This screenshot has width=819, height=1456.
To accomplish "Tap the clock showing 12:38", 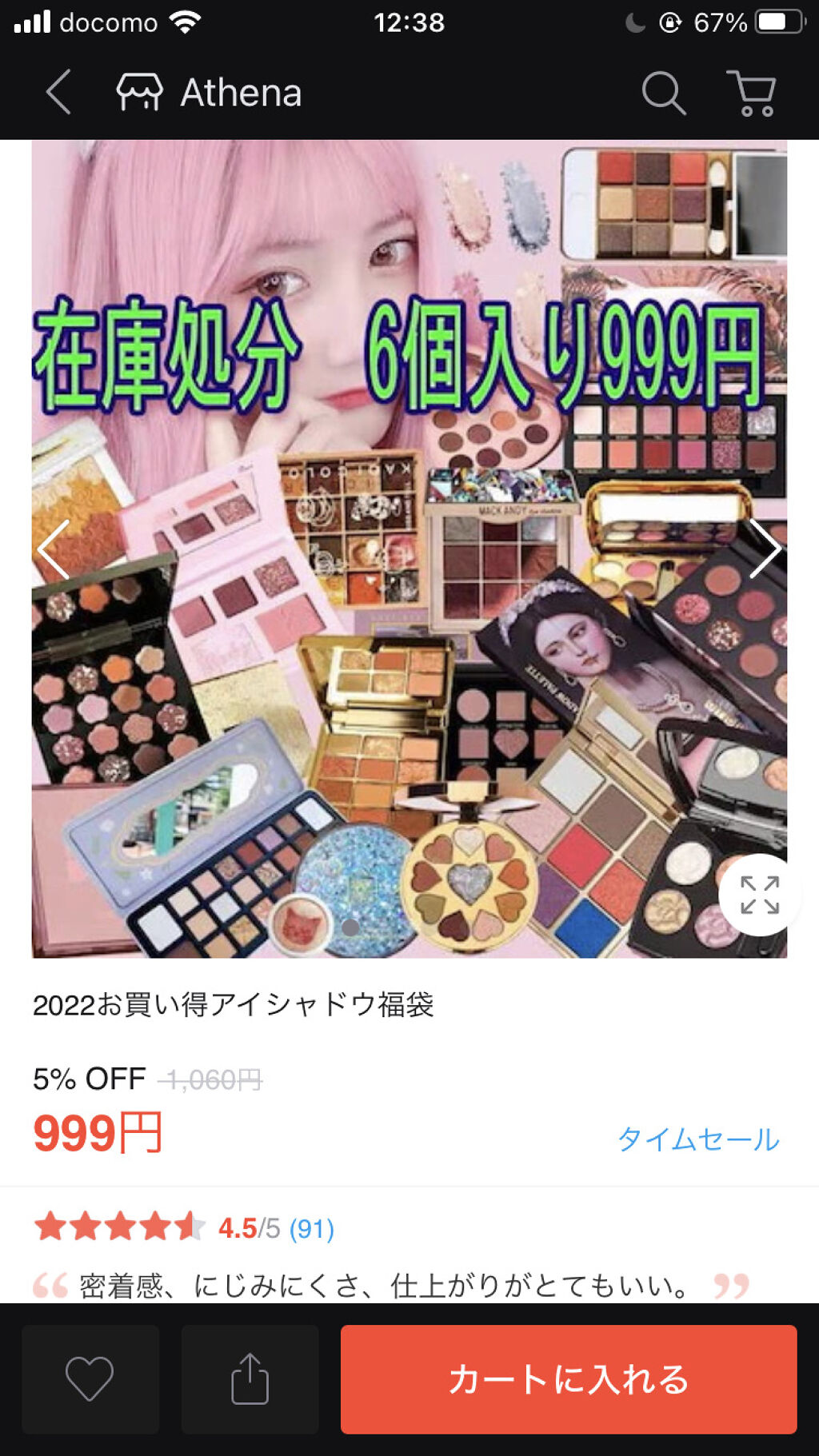I will point(409,23).
